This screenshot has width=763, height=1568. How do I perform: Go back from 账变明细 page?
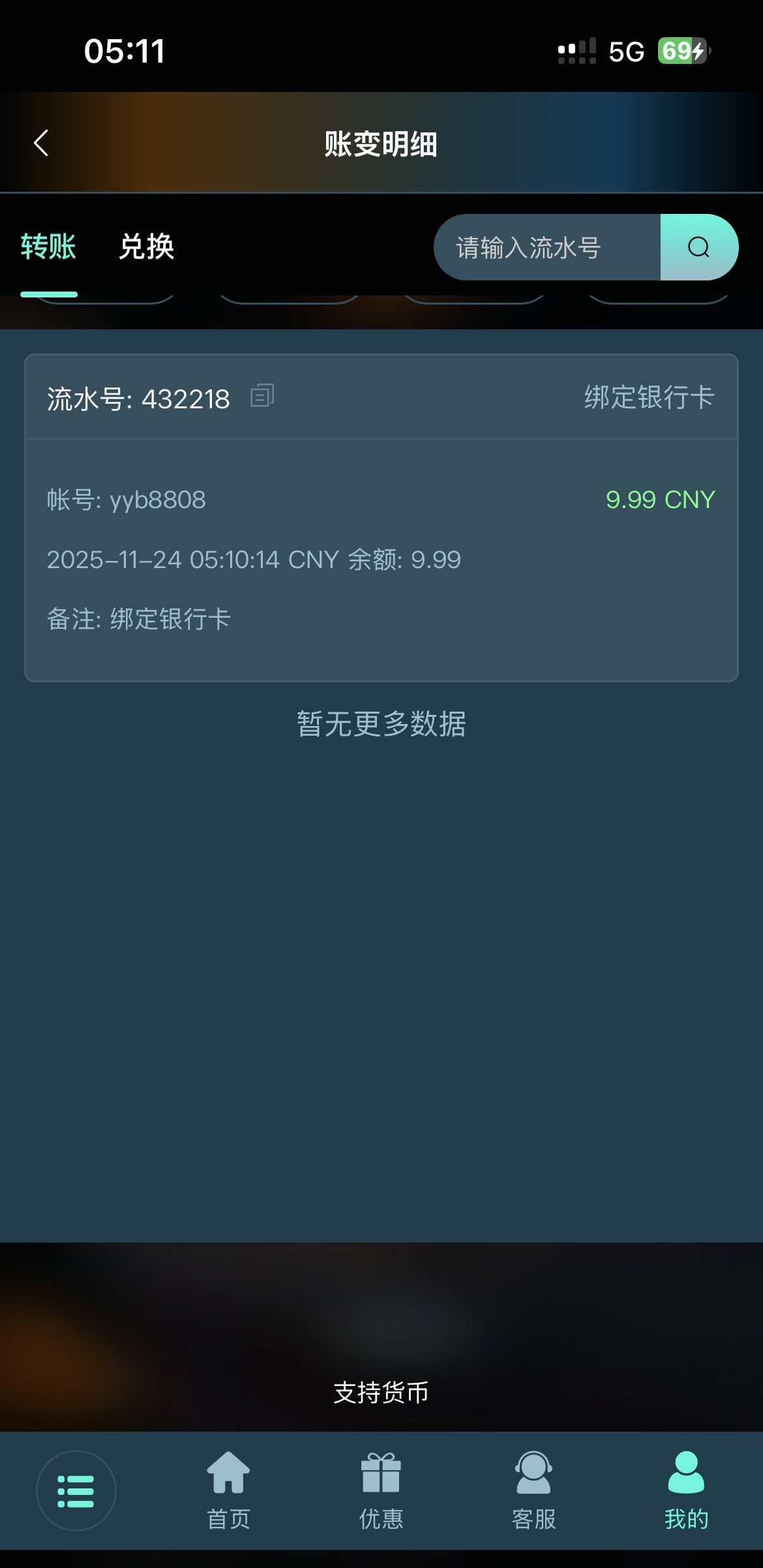pyautogui.click(x=41, y=143)
